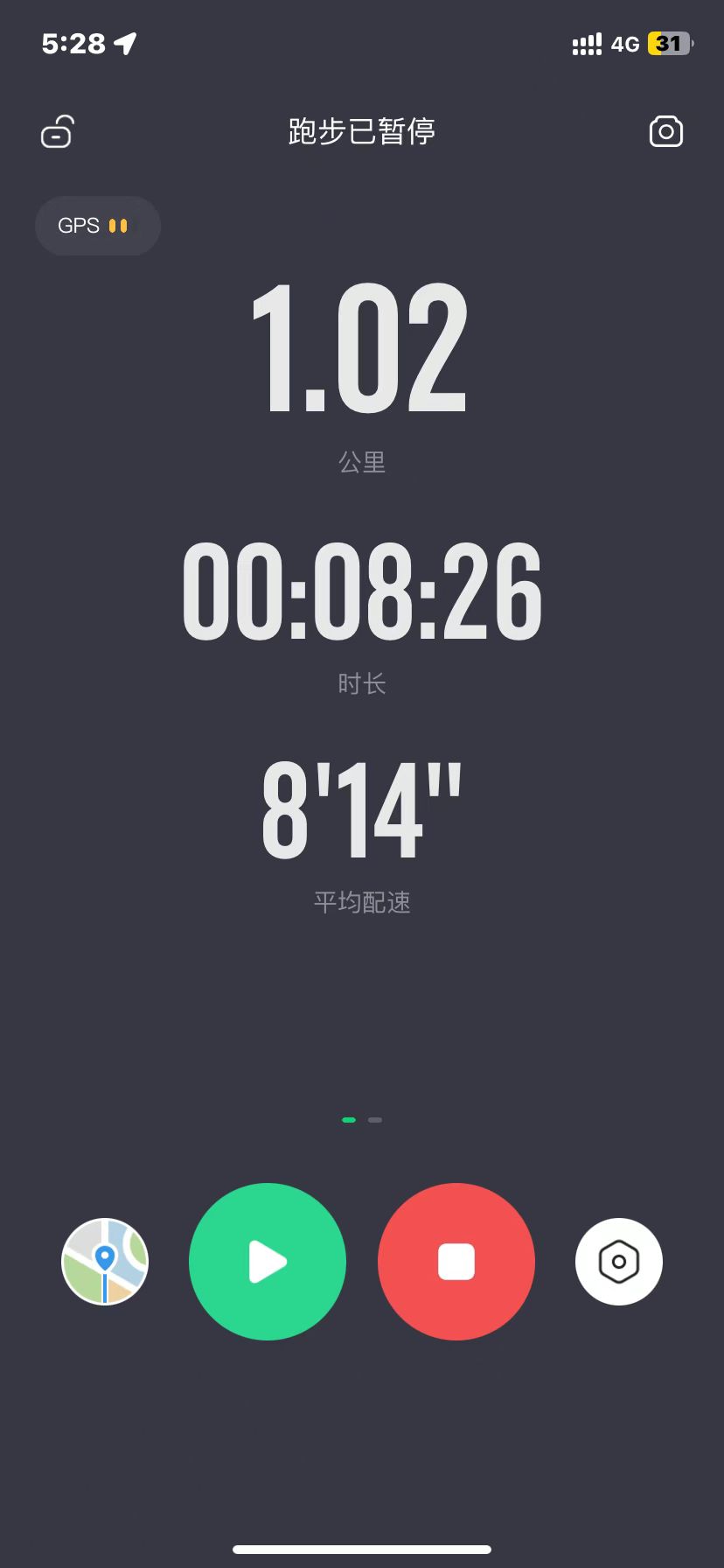Open run settings hexagon icon
This screenshot has width=724, height=1568.
point(619,1262)
